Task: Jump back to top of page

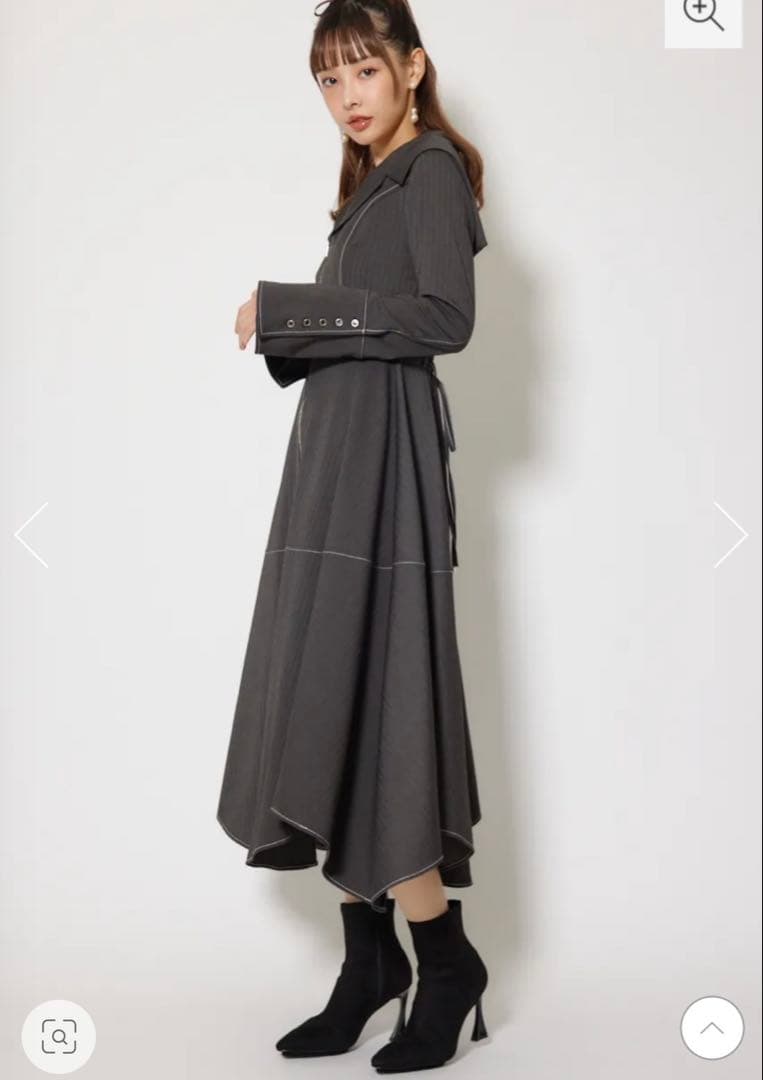Action: click(712, 1028)
